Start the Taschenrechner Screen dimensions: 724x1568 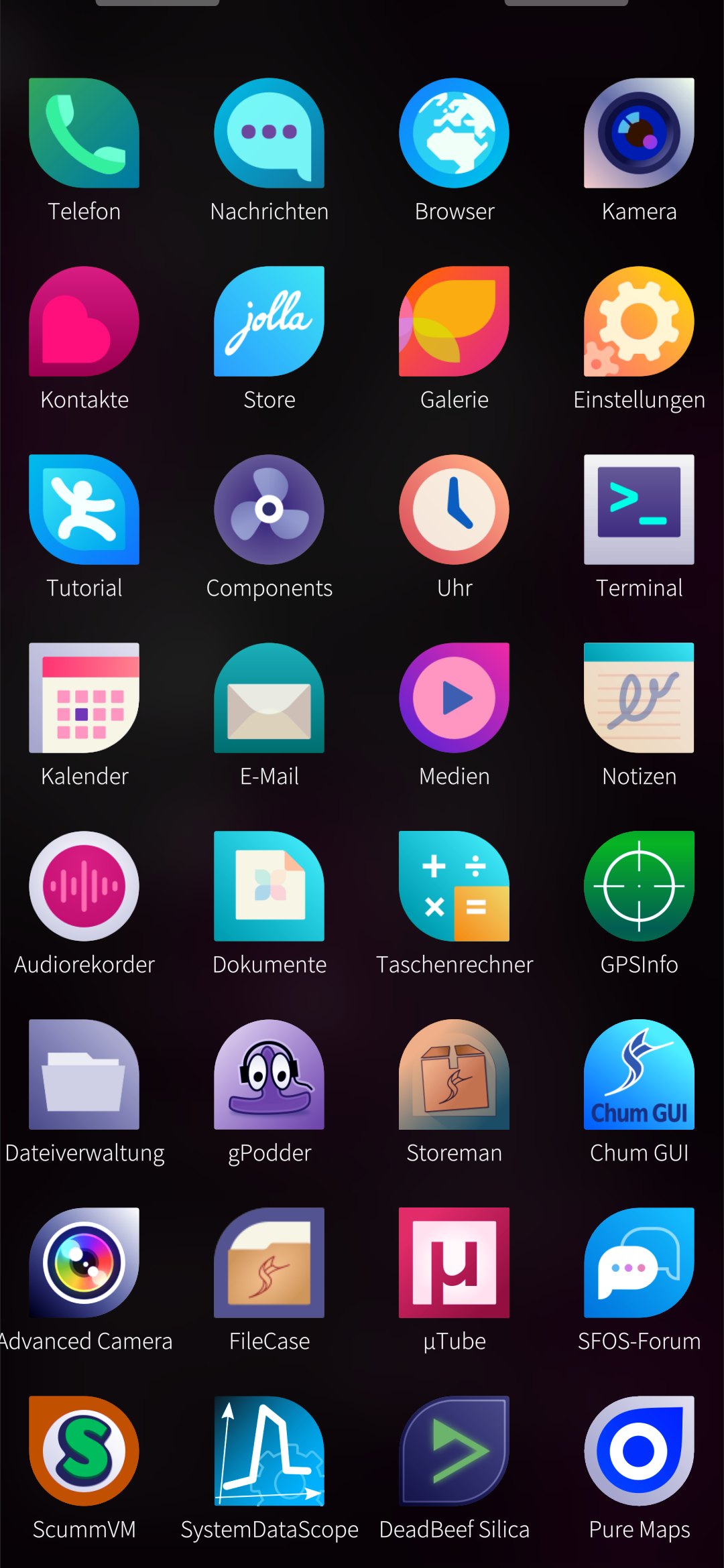click(x=454, y=887)
